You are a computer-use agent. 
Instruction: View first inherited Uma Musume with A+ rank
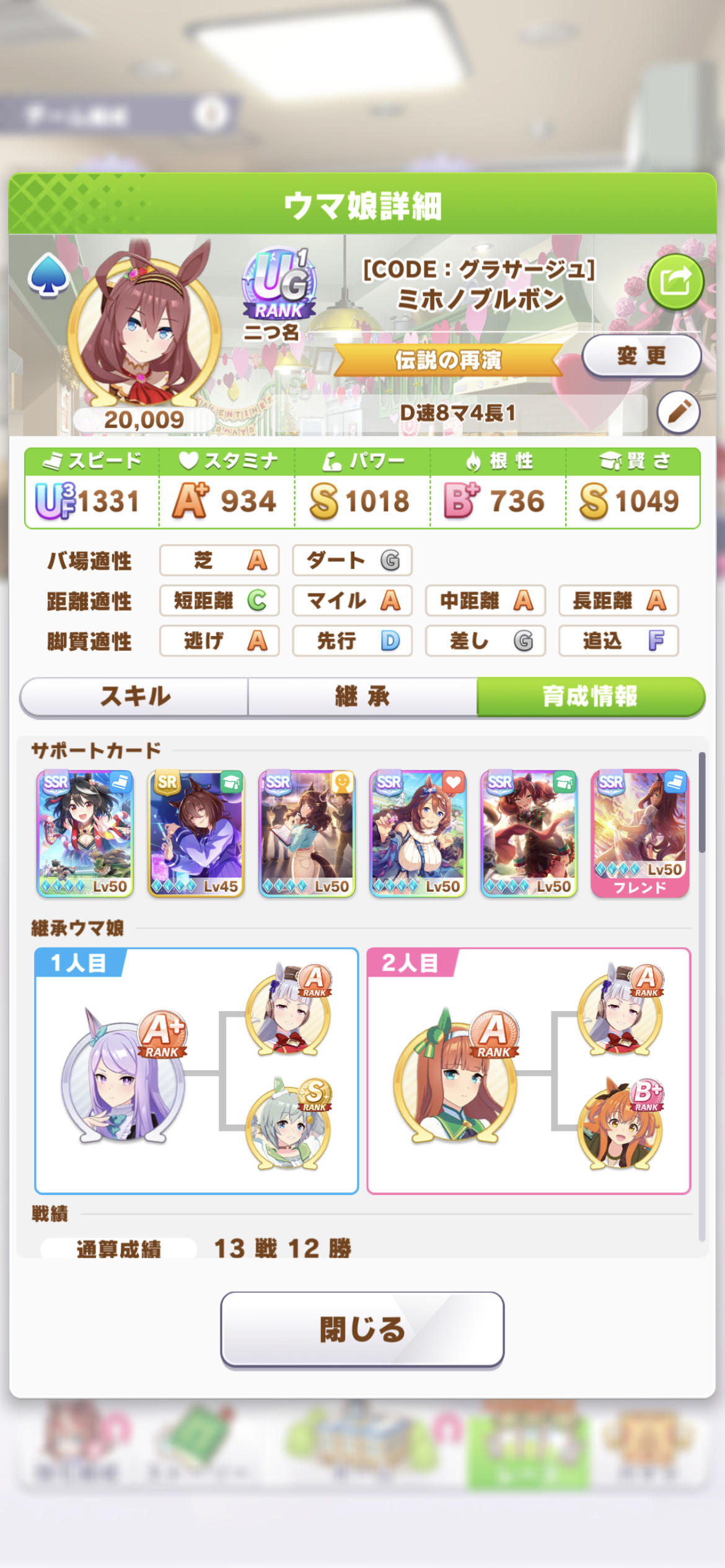point(124,1074)
